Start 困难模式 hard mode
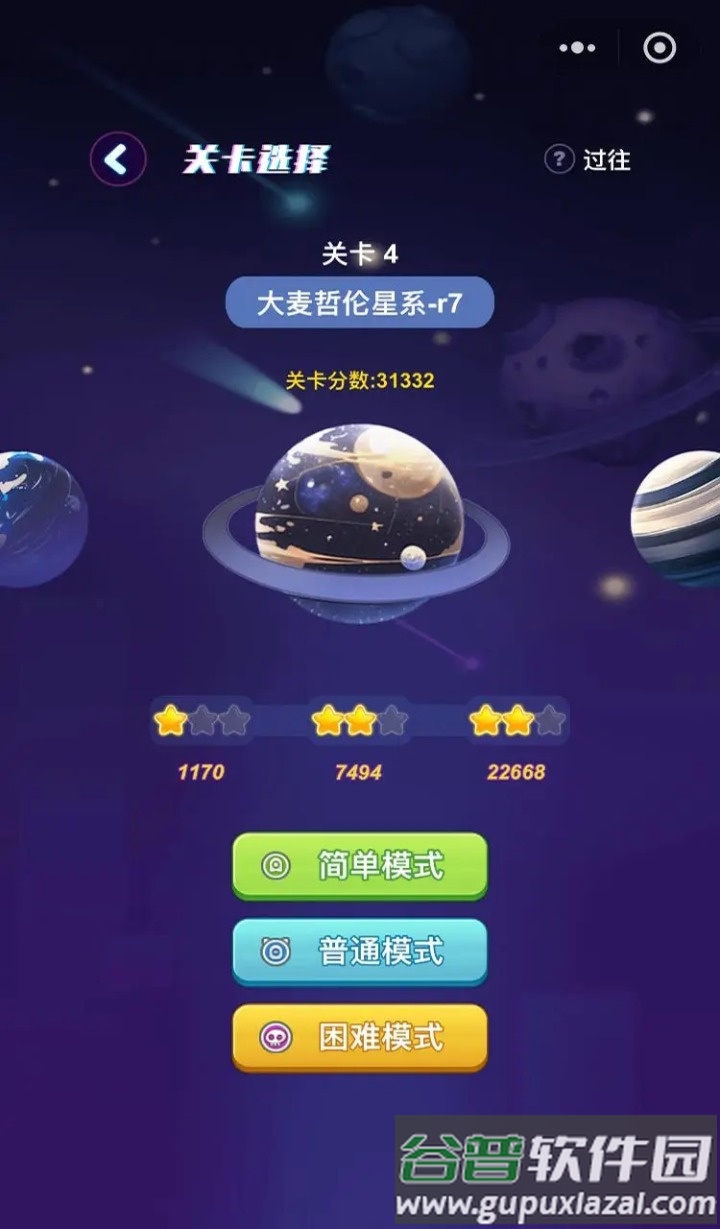The width and height of the screenshot is (720, 1229). coord(360,1037)
